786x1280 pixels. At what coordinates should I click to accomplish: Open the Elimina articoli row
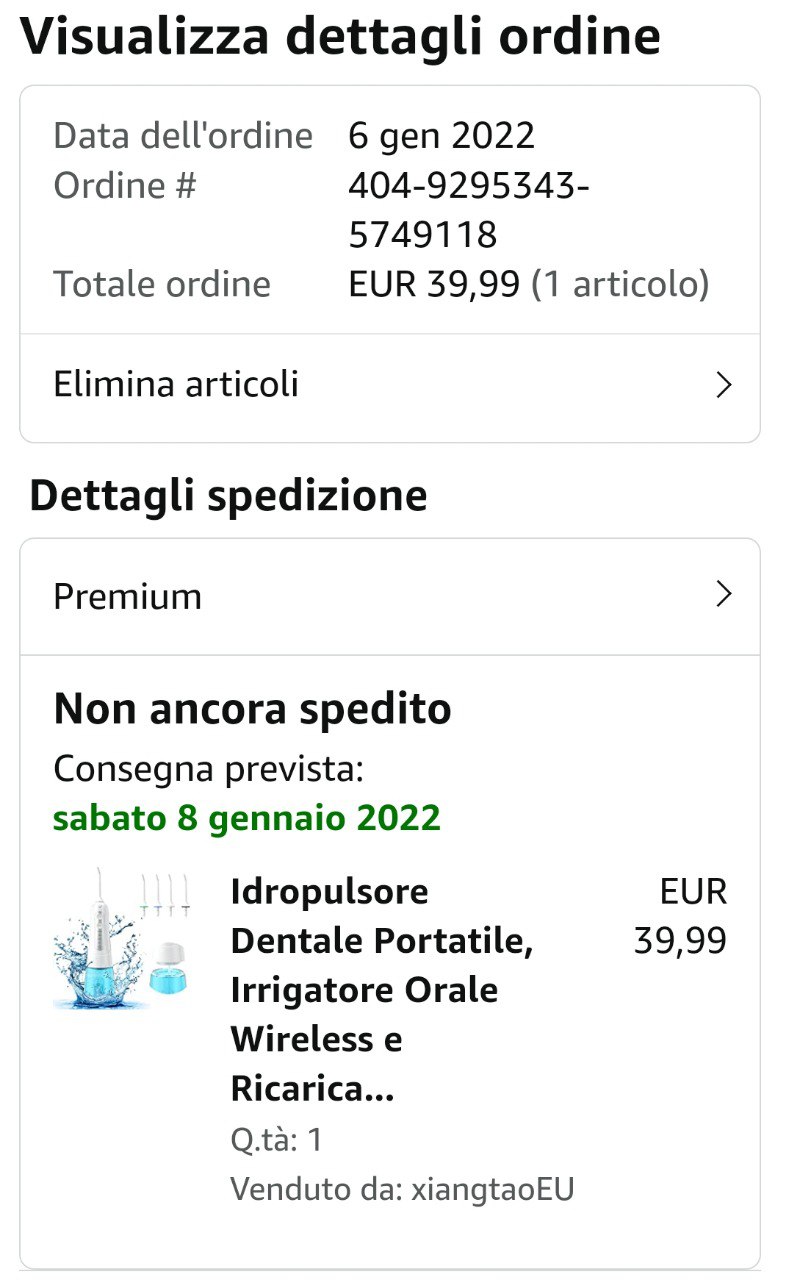click(390, 385)
